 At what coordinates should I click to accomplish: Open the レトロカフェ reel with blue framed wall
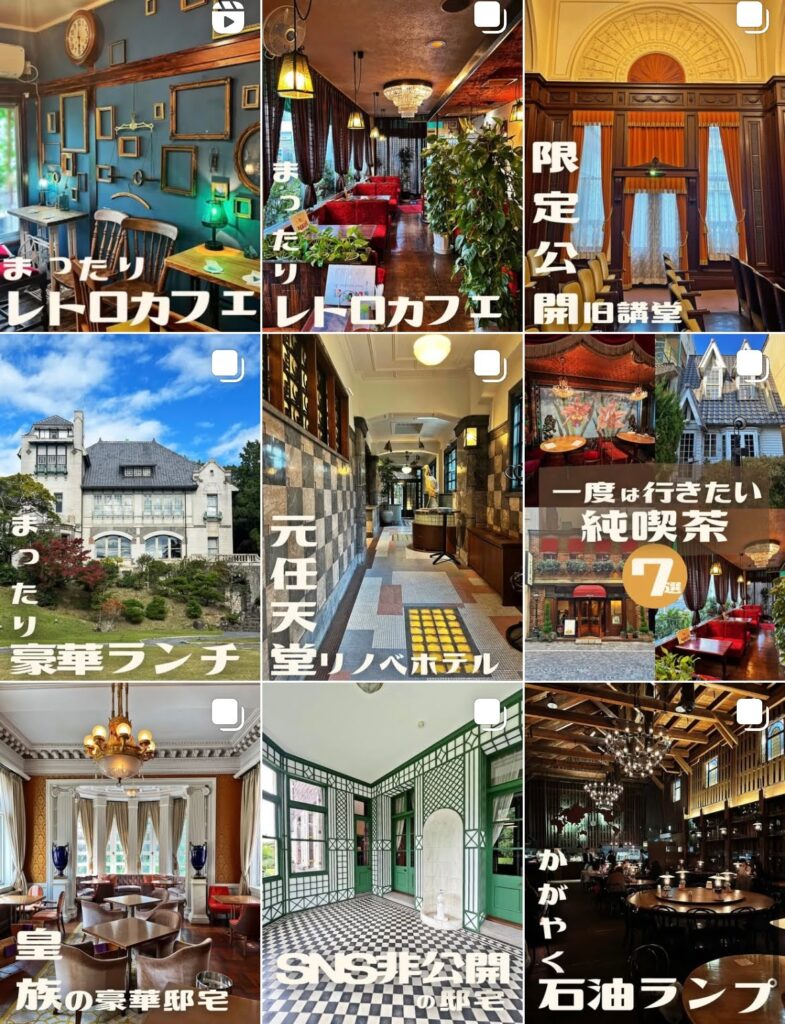coord(130,165)
